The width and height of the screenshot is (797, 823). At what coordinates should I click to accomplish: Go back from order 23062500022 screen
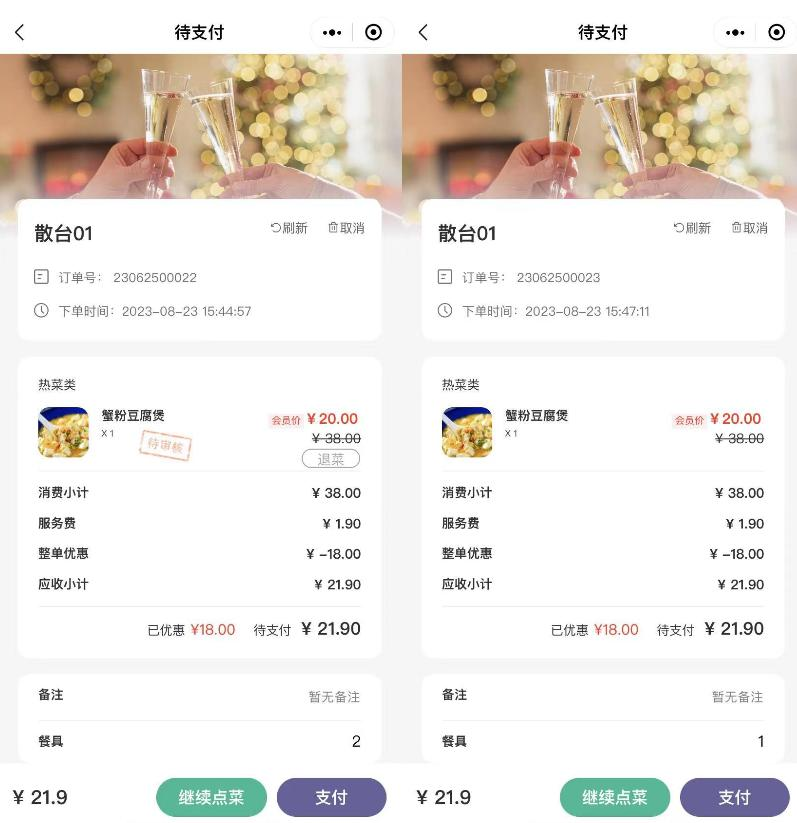(x=20, y=32)
